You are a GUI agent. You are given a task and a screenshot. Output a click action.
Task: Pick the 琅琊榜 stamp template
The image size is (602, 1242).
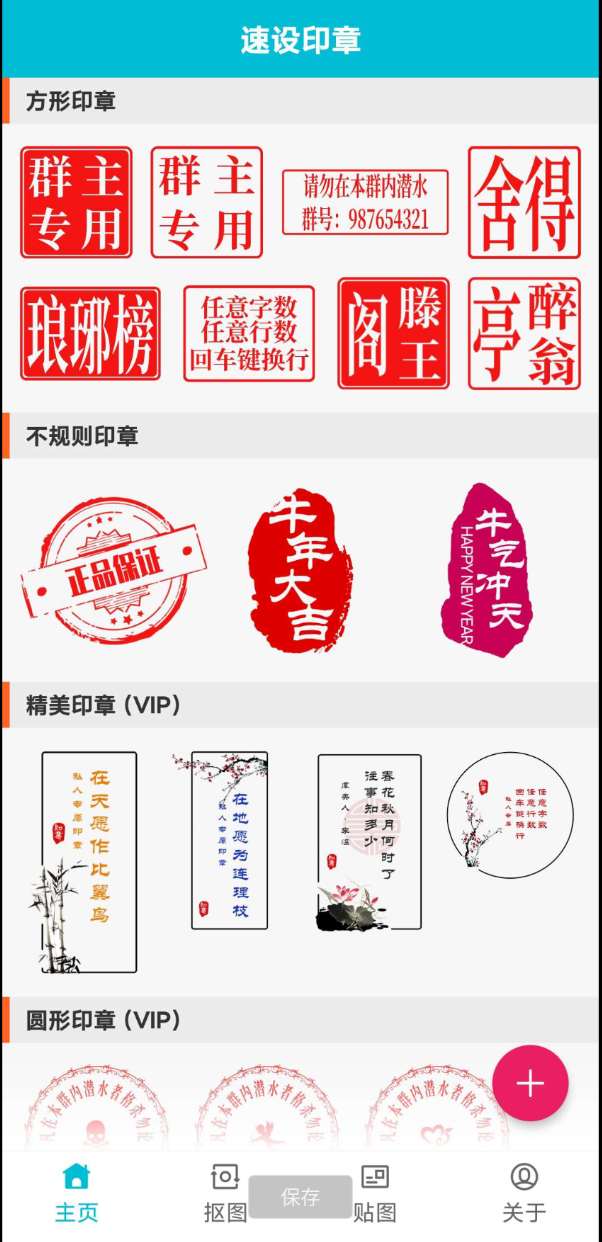pyautogui.click(x=90, y=334)
